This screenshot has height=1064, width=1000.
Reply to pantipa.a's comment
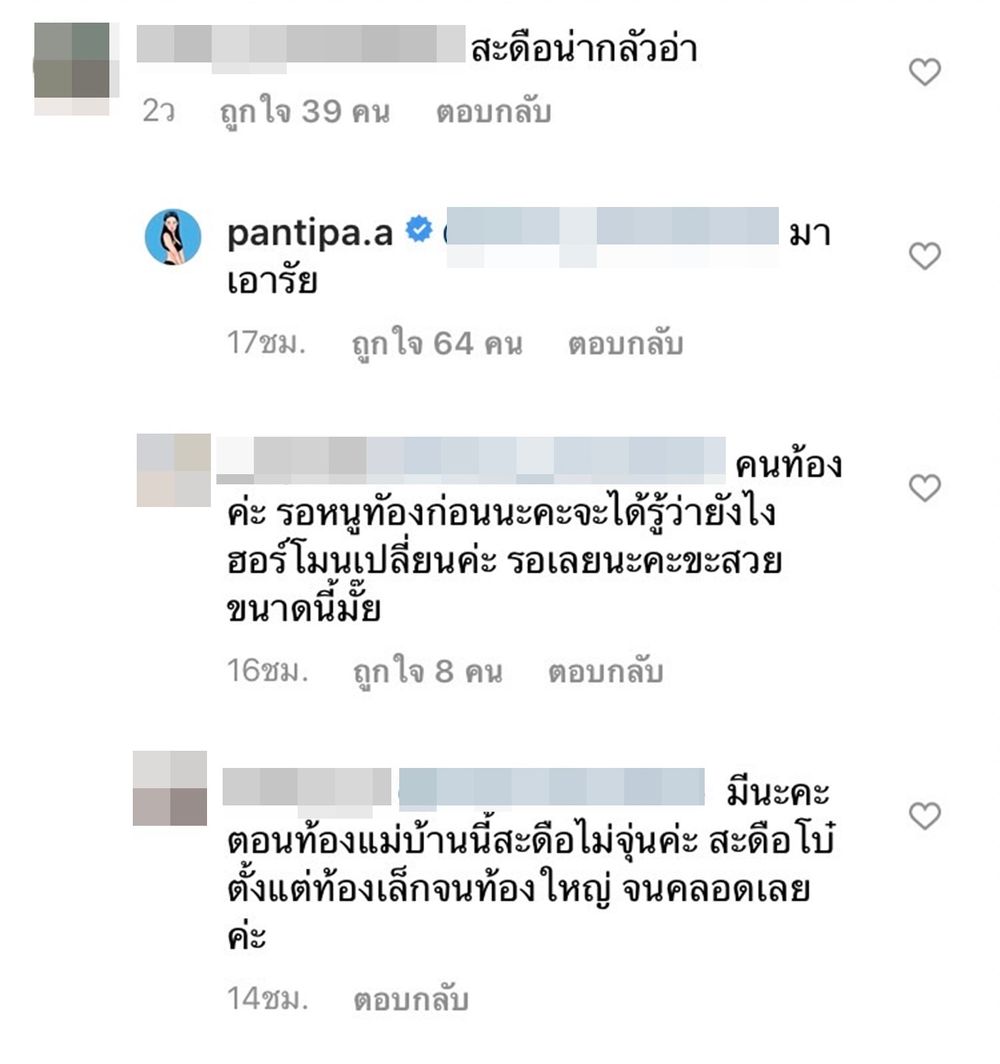625,345
